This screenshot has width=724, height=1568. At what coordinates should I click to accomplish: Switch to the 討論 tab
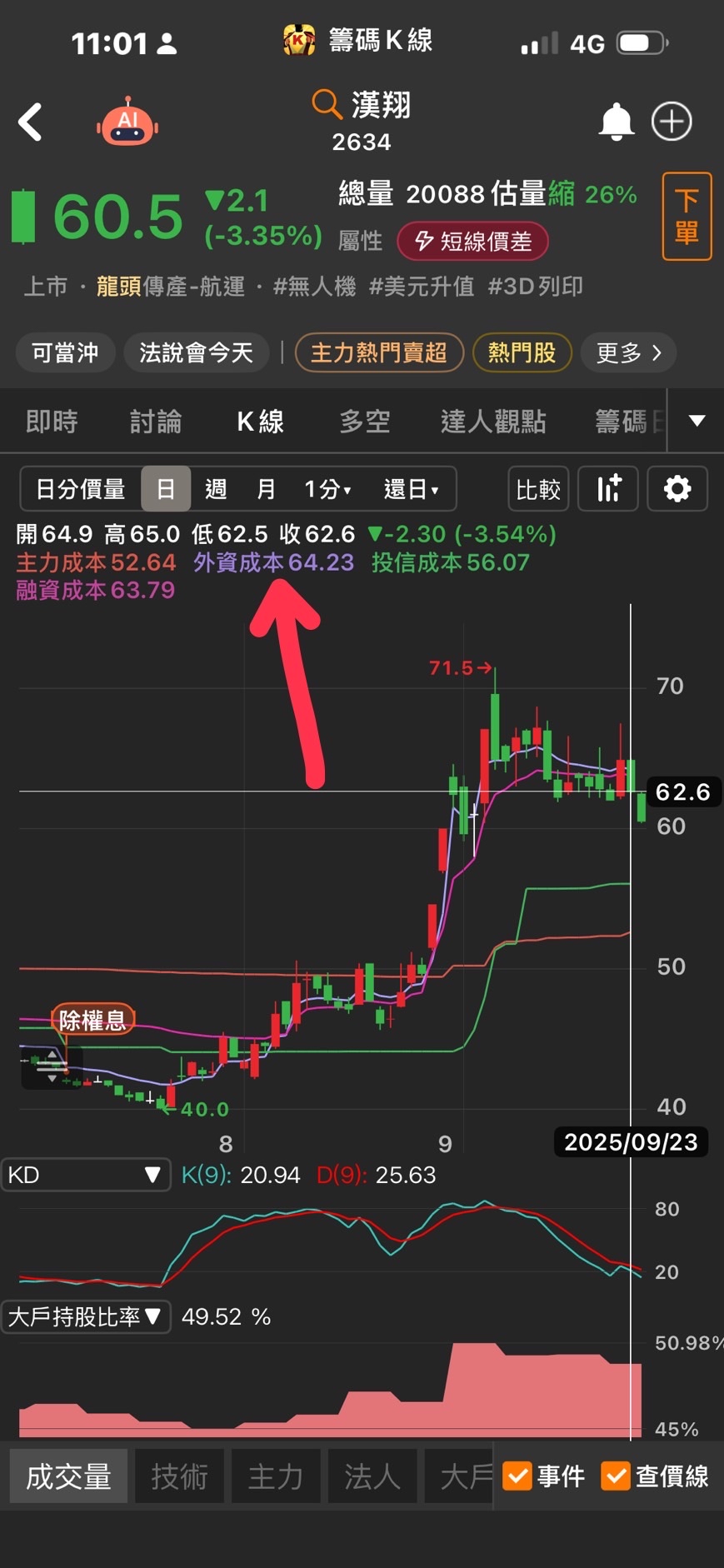coord(156,422)
